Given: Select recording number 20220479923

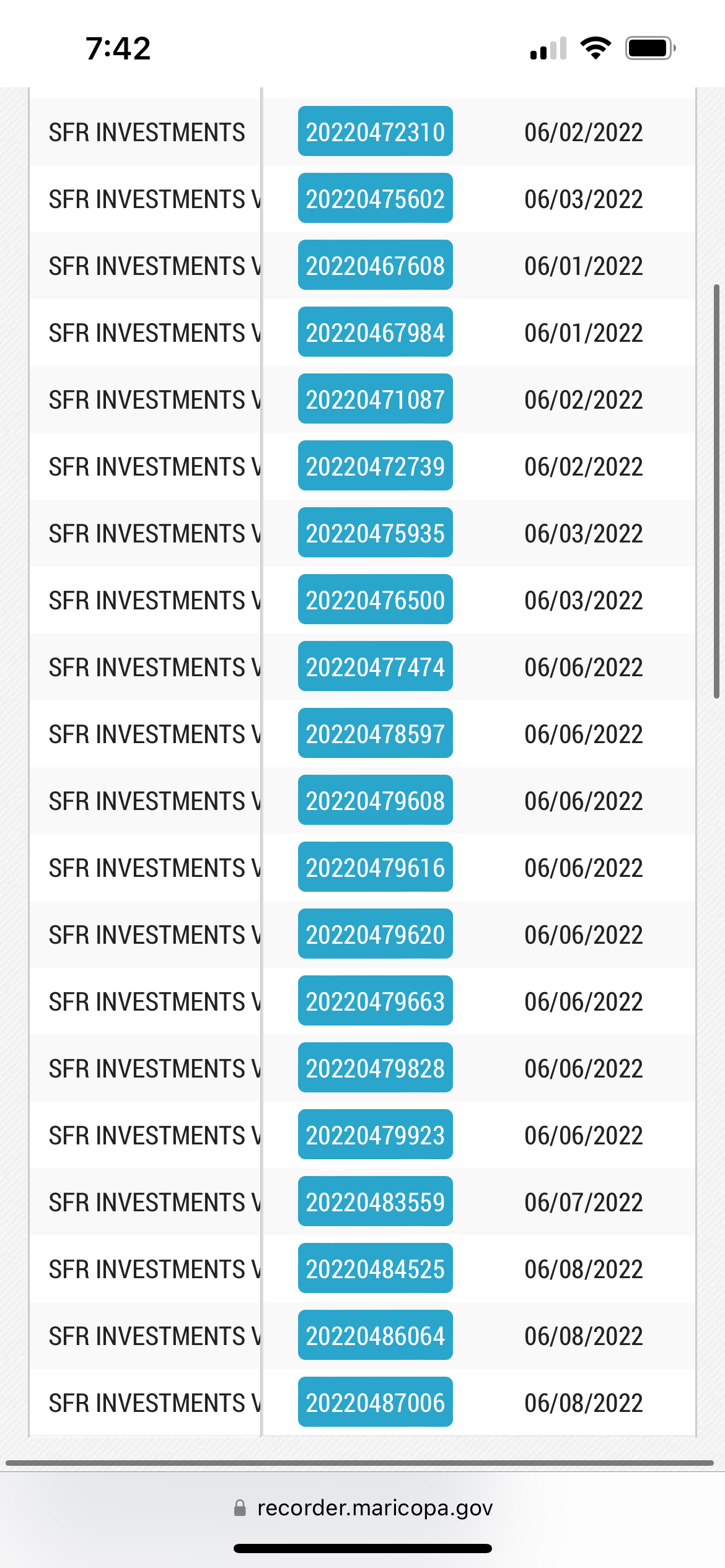Looking at the screenshot, I should (x=375, y=1135).
